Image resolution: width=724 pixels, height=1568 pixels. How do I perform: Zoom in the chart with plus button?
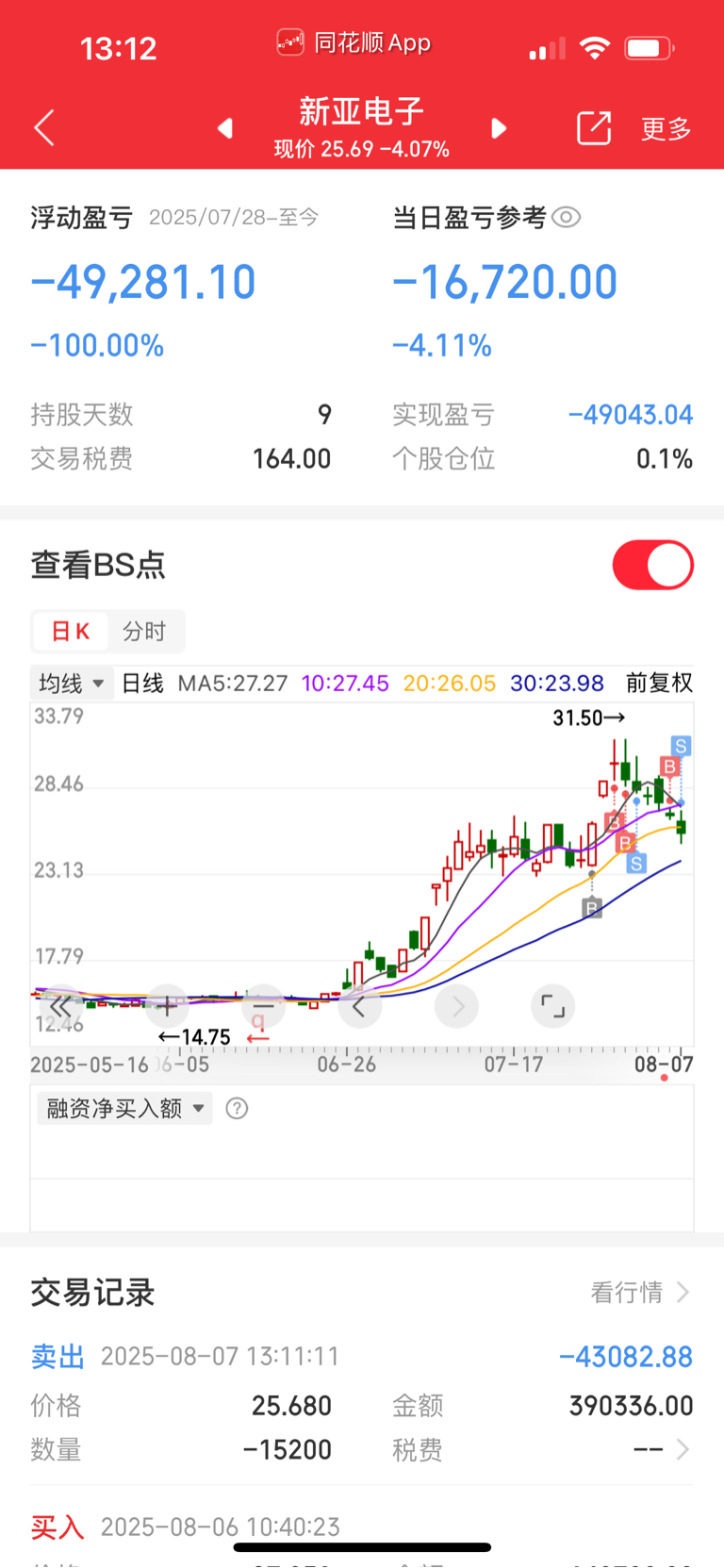(167, 1006)
